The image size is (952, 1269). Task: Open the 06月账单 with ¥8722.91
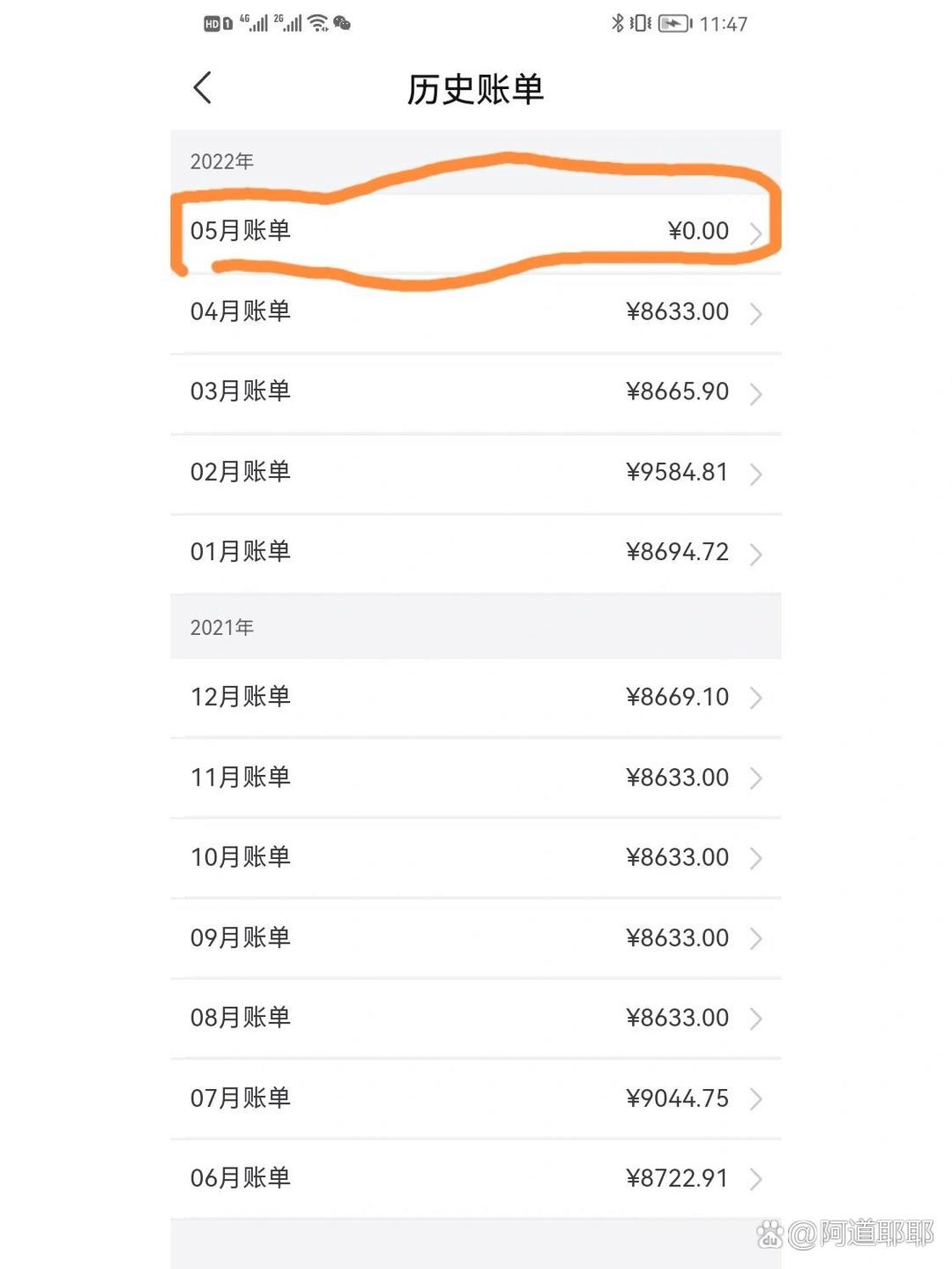point(476,1178)
